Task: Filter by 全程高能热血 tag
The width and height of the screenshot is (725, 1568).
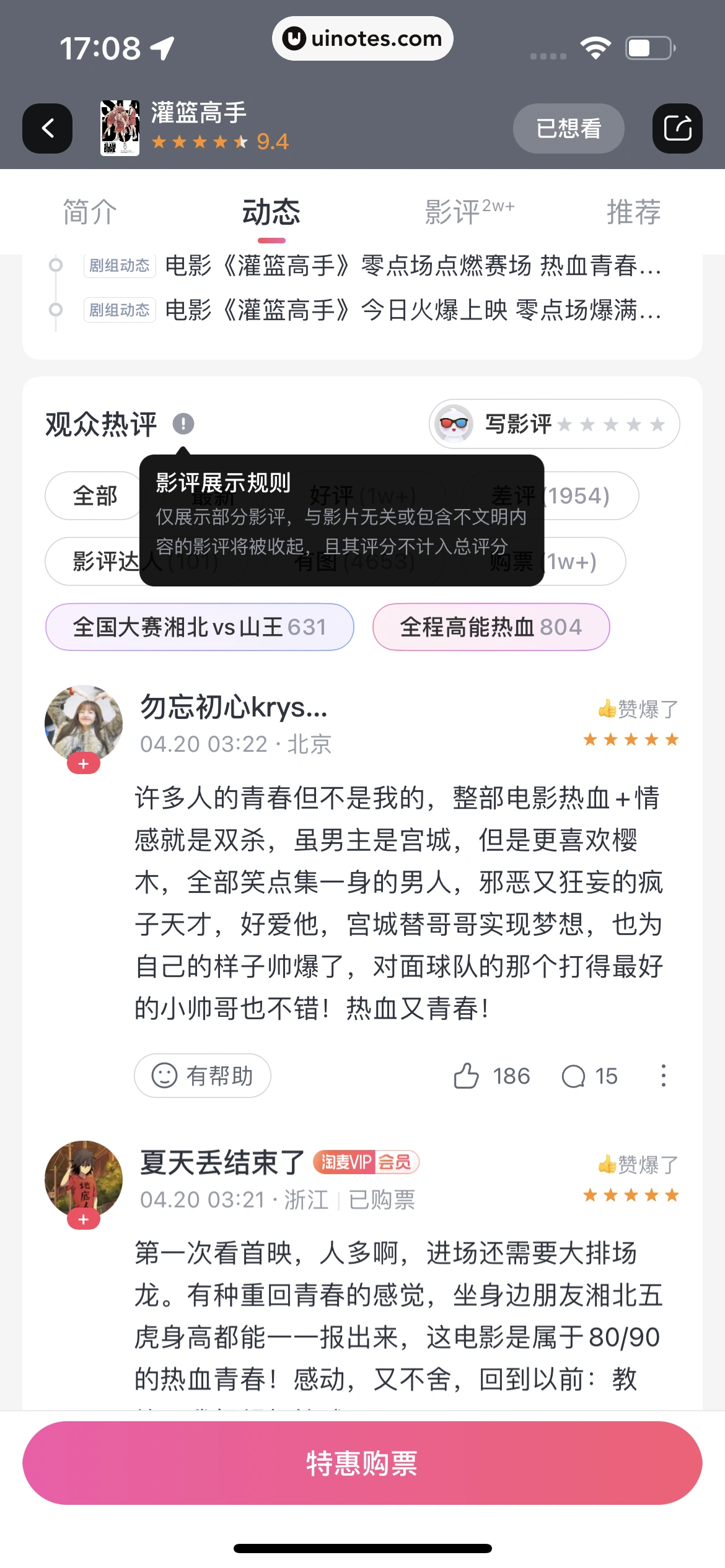Action: point(491,627)
